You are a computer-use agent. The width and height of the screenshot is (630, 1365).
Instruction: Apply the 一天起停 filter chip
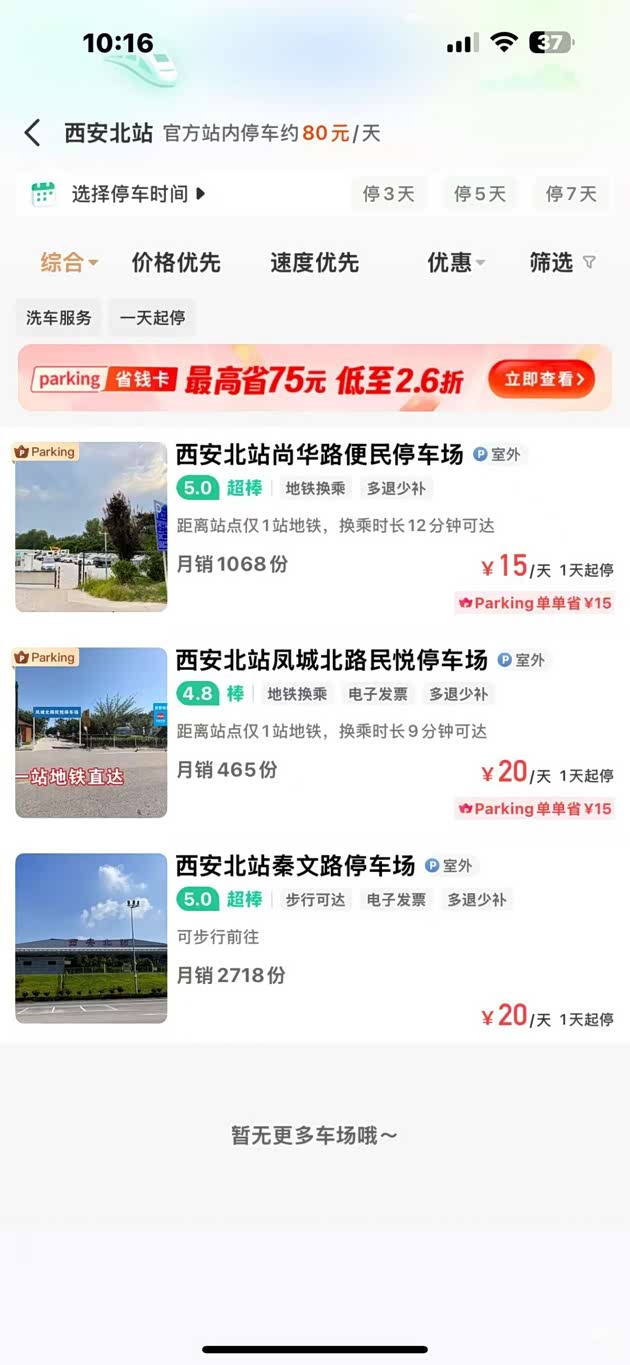[152, 318]
